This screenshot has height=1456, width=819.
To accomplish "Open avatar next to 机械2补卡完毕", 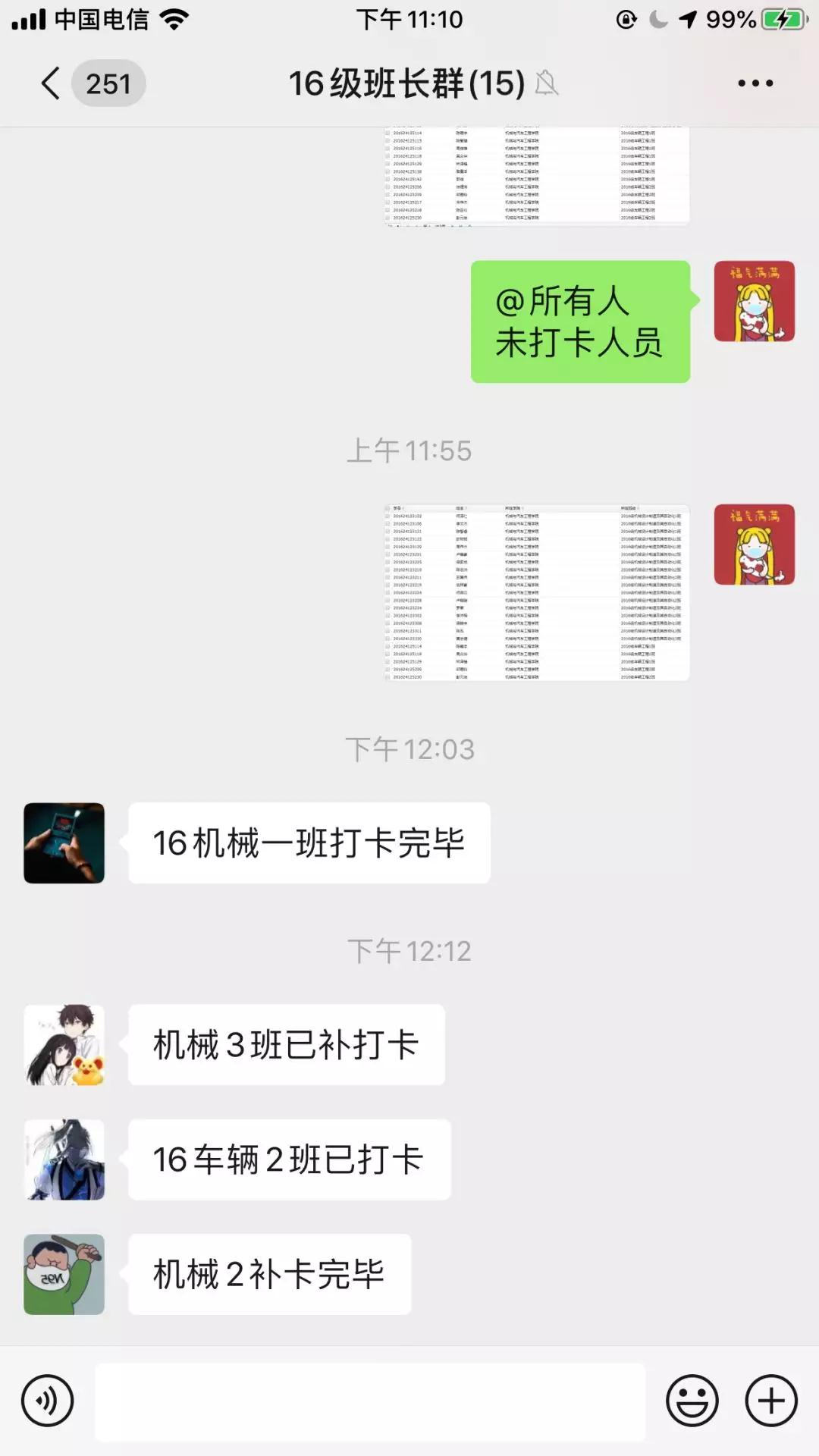I will coord(64,1274).
